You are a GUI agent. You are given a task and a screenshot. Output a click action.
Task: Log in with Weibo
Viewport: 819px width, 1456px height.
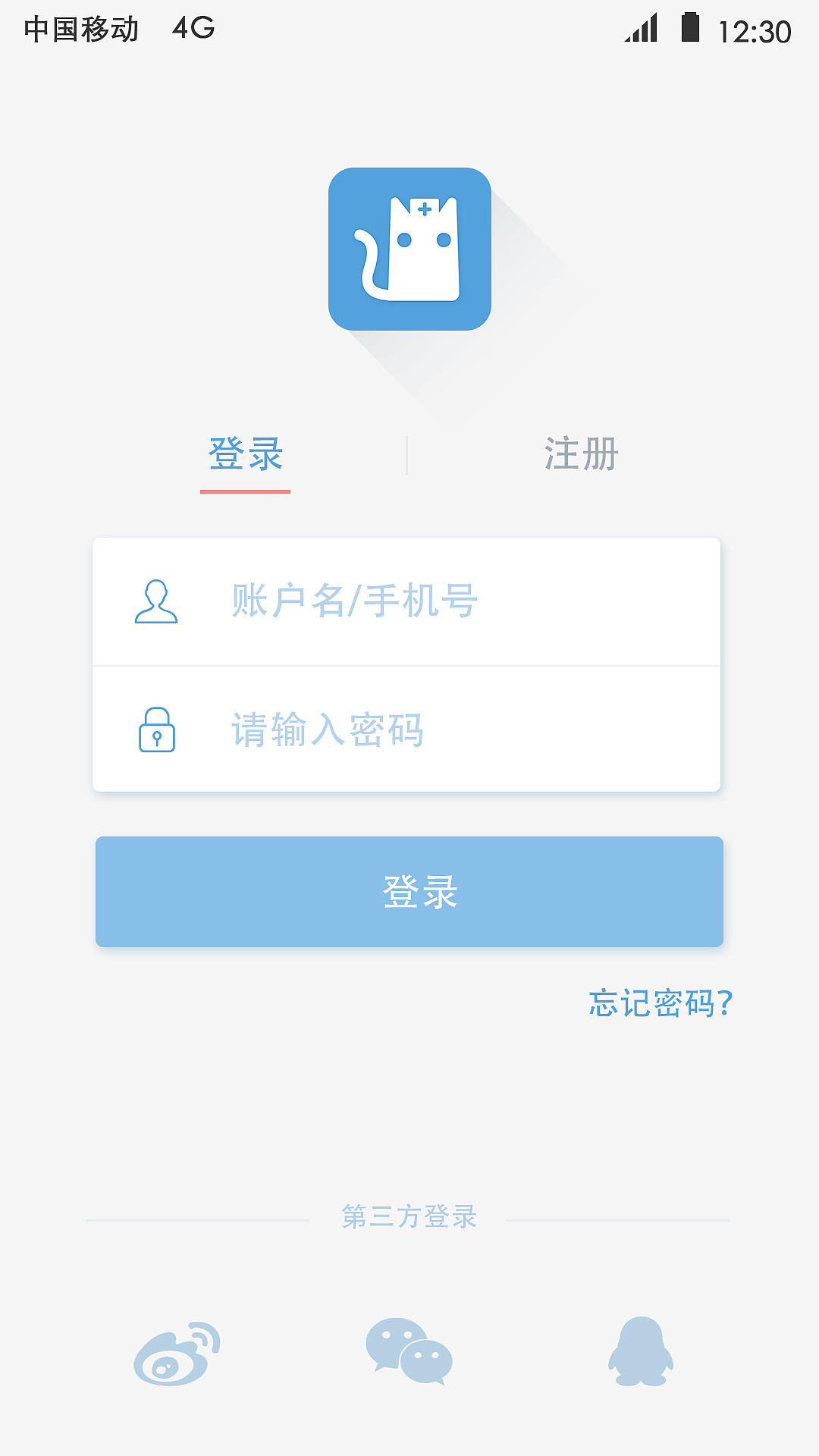(177, 1354)
